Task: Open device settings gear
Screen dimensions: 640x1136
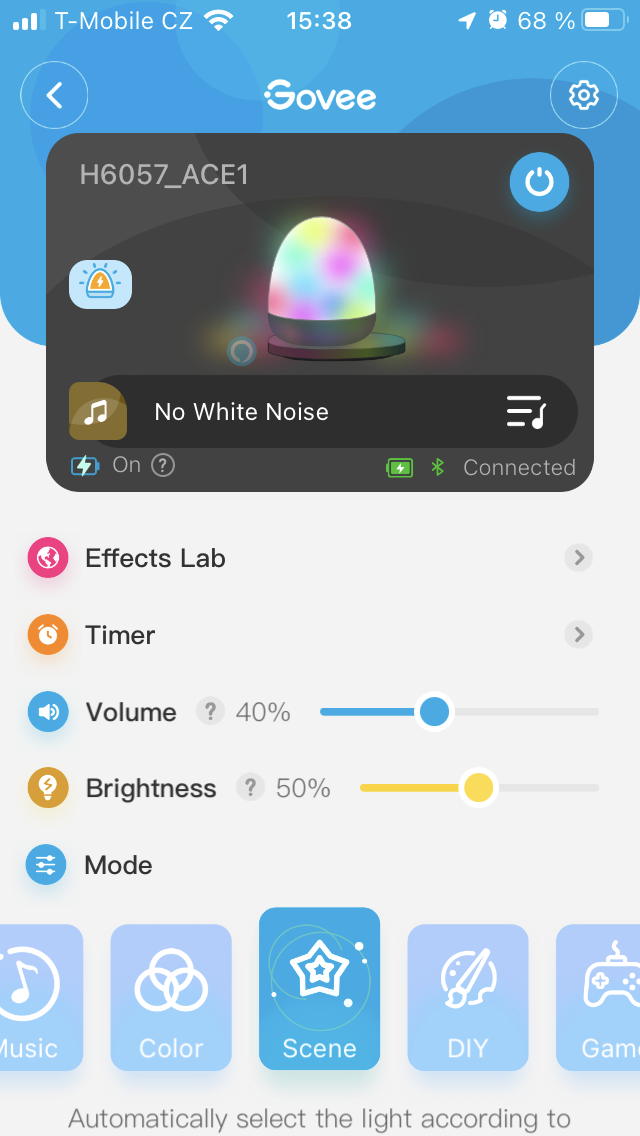Action: click(x=583, y=95)
